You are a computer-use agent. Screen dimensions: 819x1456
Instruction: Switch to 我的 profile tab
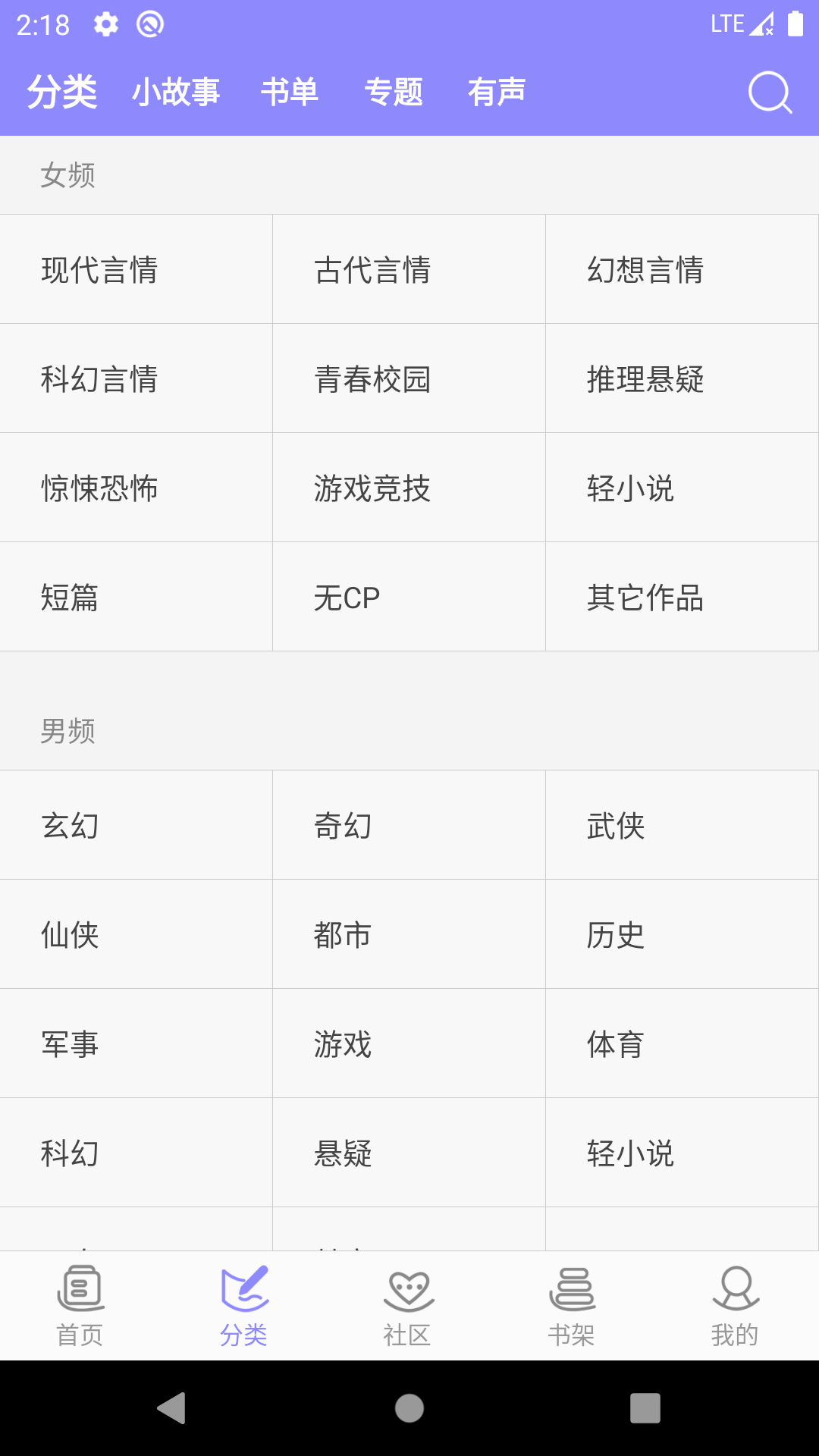click(x=735, y=1306)
